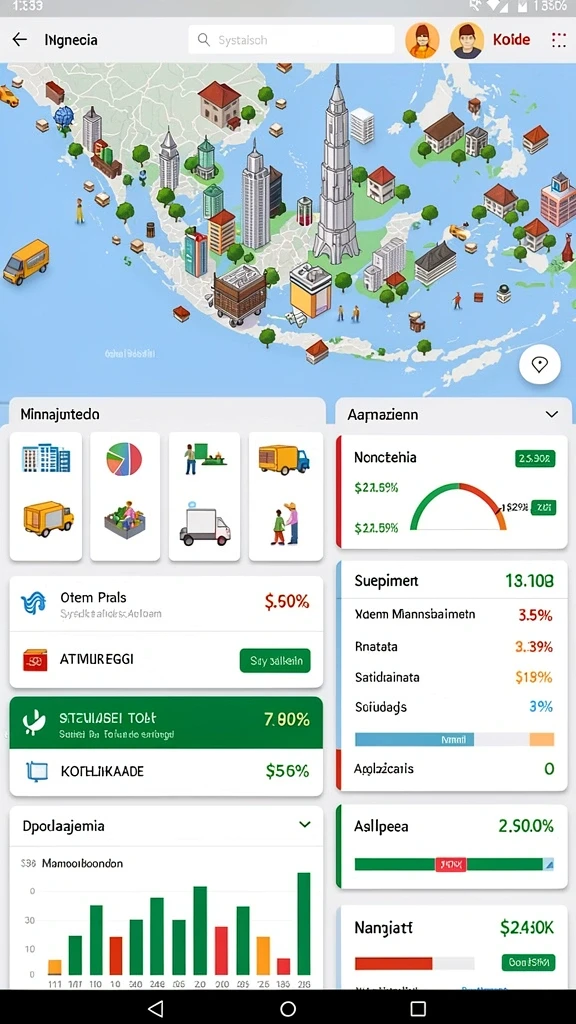Open the Koide profile avatar

pyautogui.click(x=467, y=40)
